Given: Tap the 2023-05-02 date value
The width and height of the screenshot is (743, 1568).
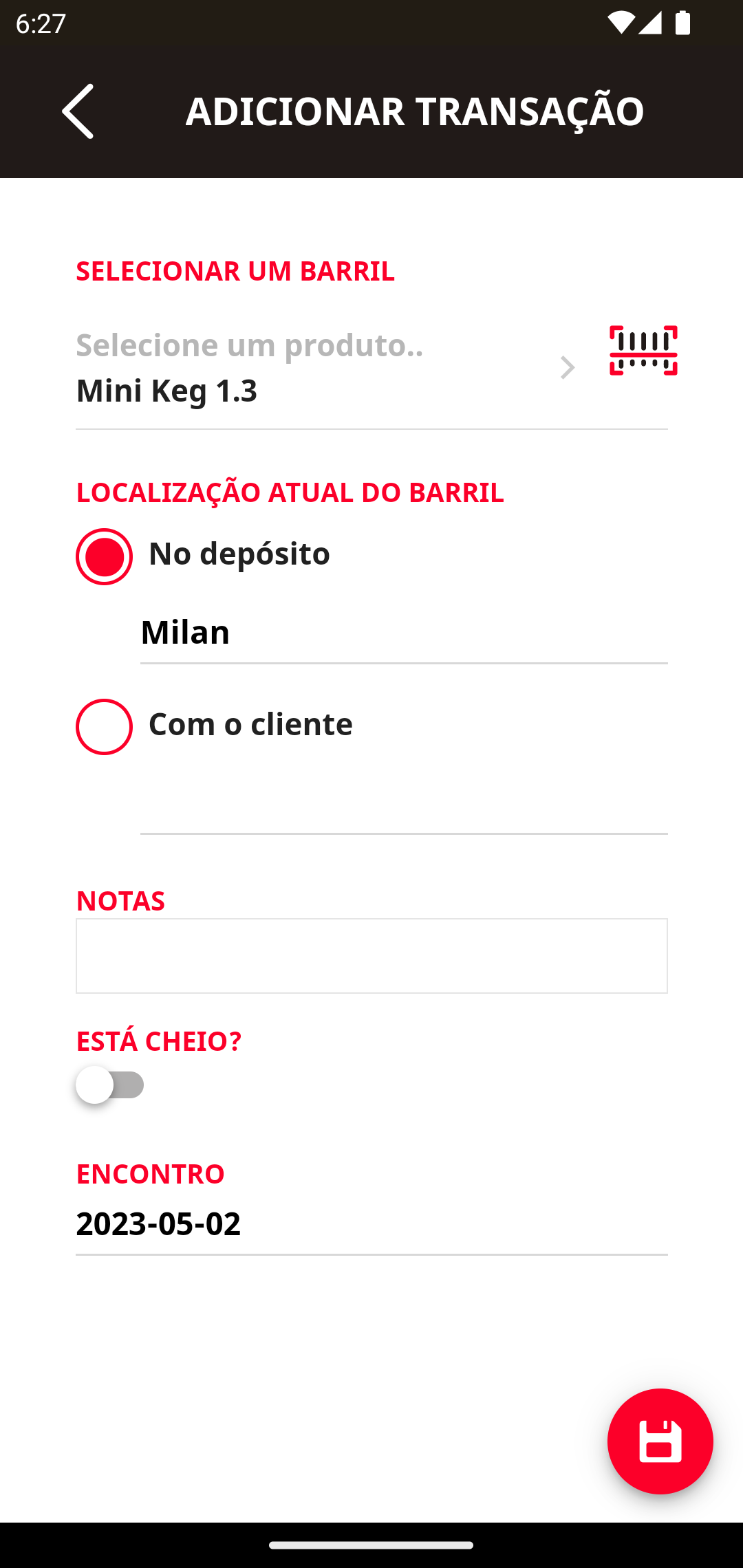Looking at the screenshot, I should [x=158, y=1224].
